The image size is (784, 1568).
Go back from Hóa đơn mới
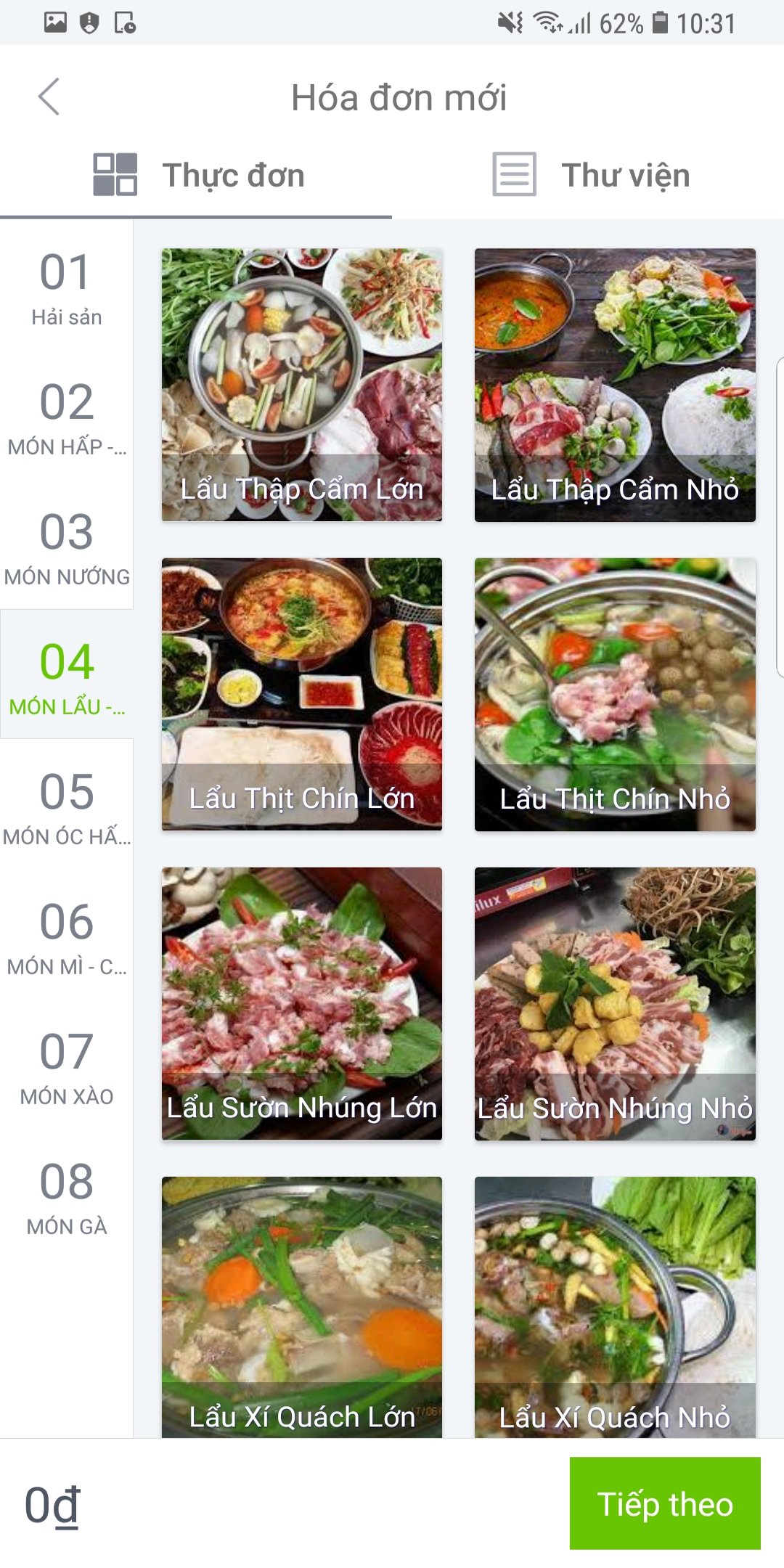tap(49, 97)
